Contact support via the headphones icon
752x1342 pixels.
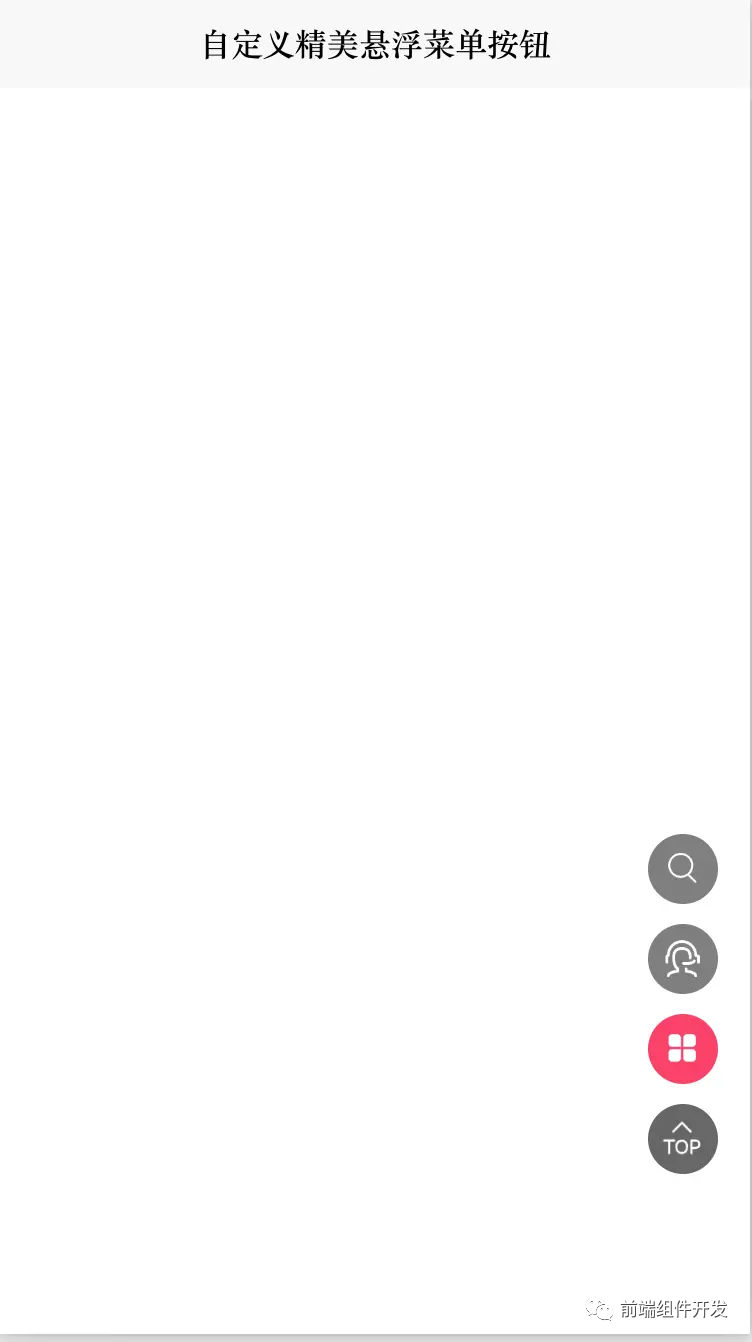coord(683,959)
